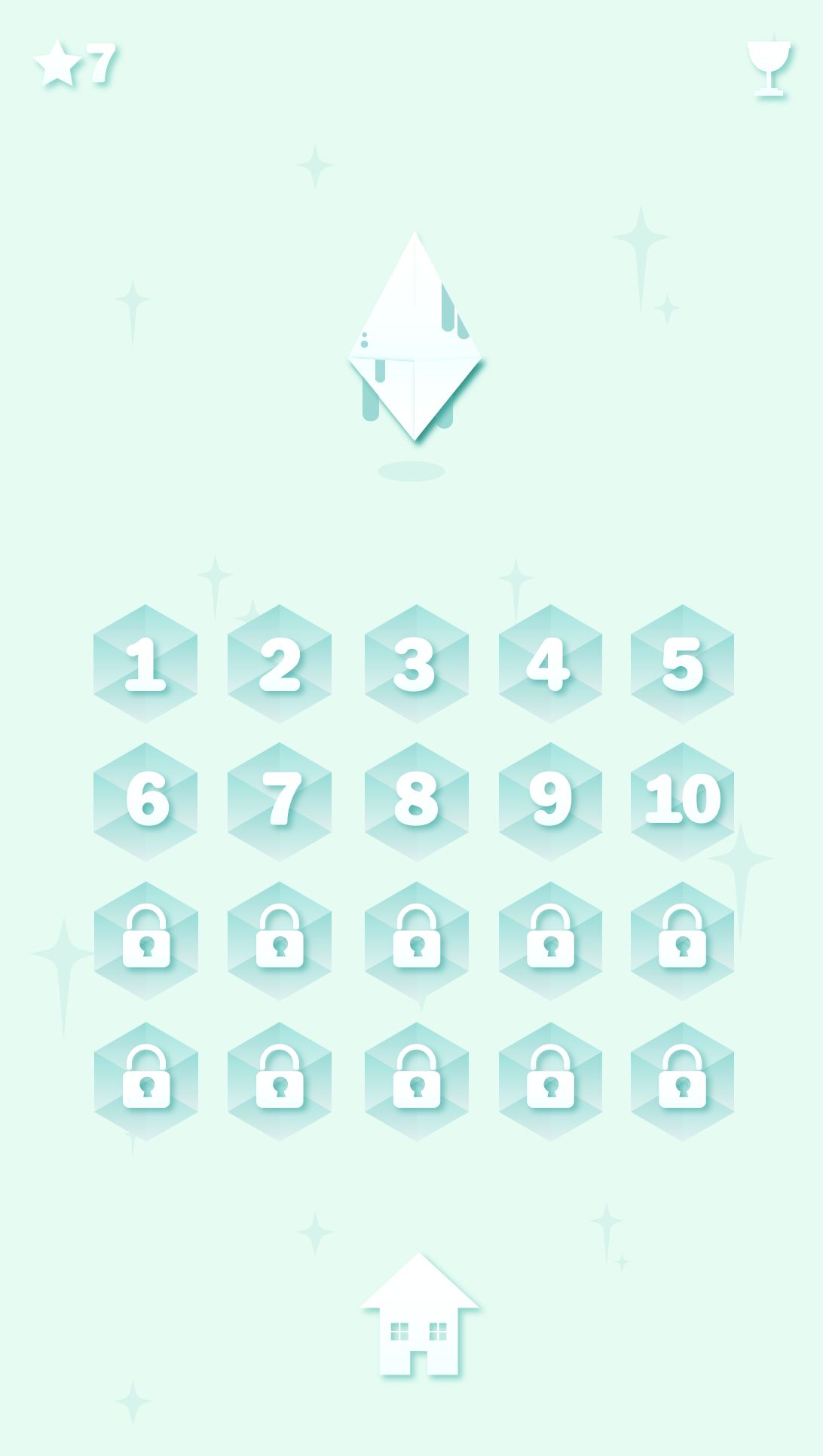Enter level 8
823x1456 pixels.
coord(416,802)
